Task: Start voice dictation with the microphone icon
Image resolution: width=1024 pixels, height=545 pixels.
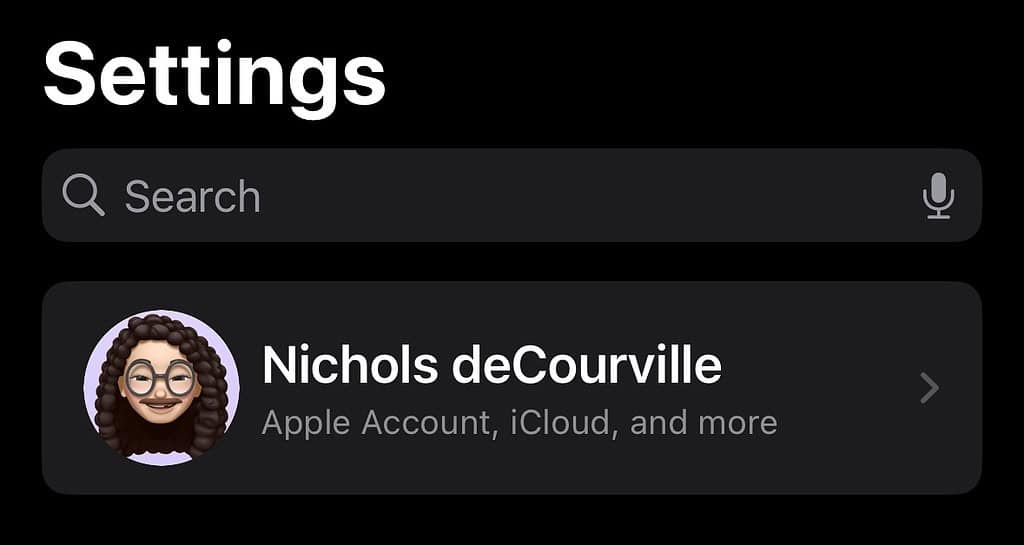Action: [937, 196]
